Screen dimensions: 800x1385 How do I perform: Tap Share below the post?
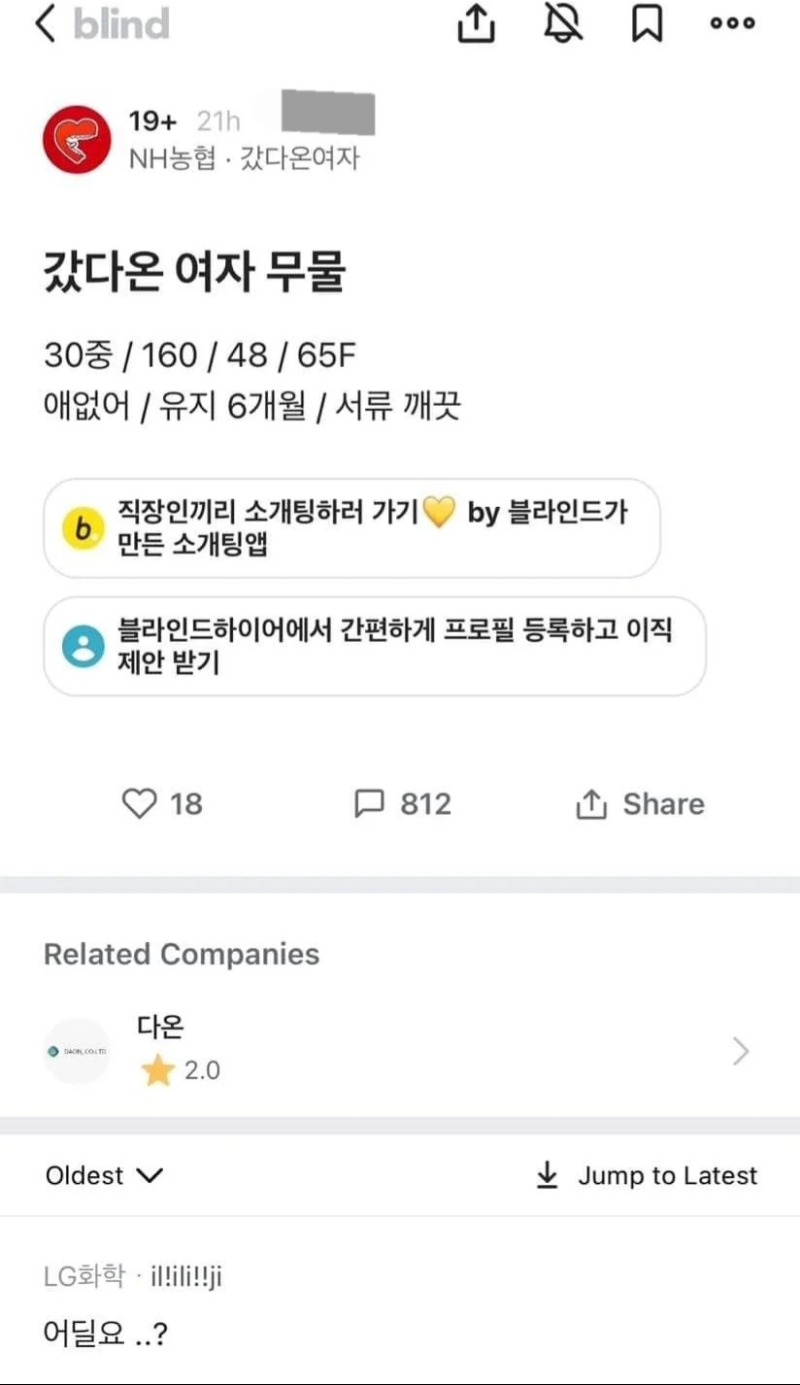point(639,804)
